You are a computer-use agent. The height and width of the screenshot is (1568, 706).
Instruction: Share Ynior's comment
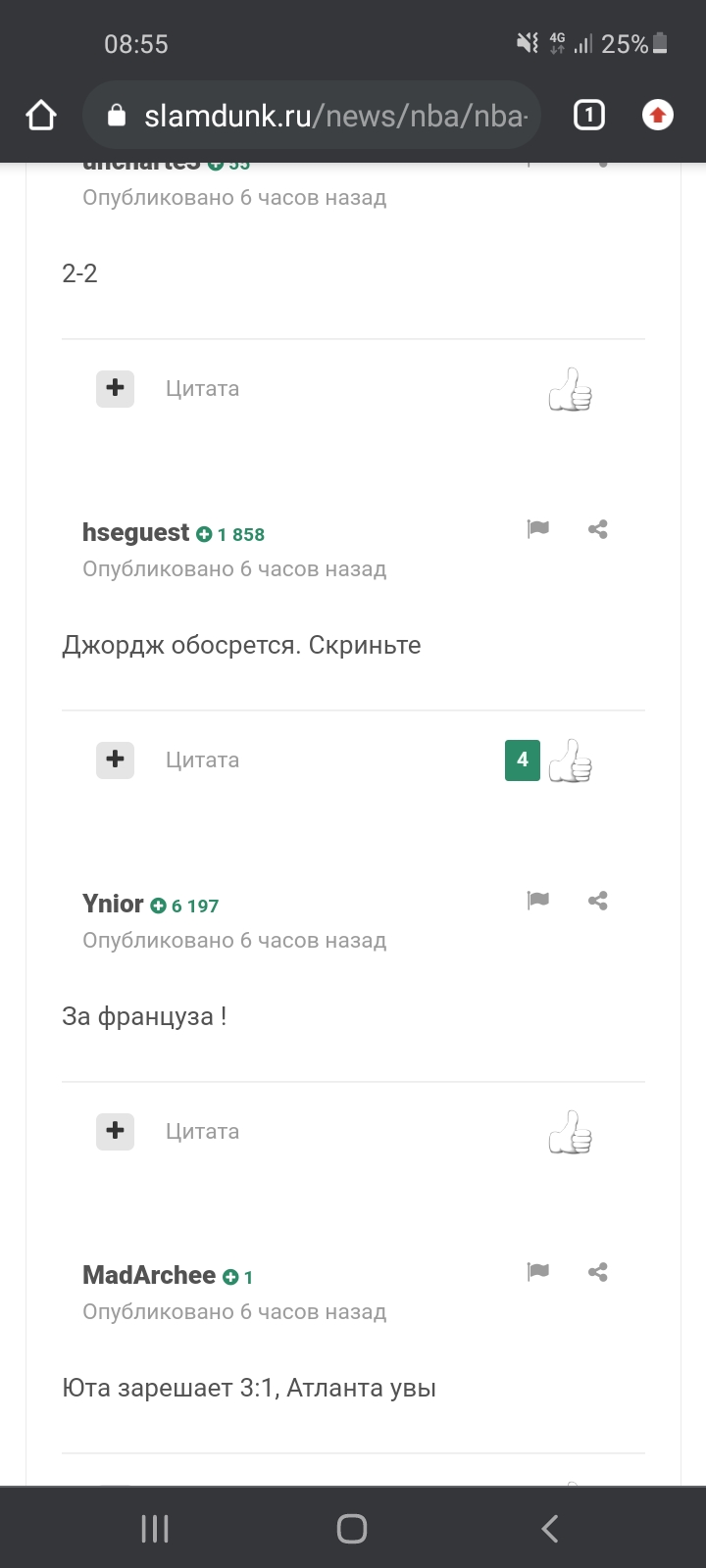point(598,901)
